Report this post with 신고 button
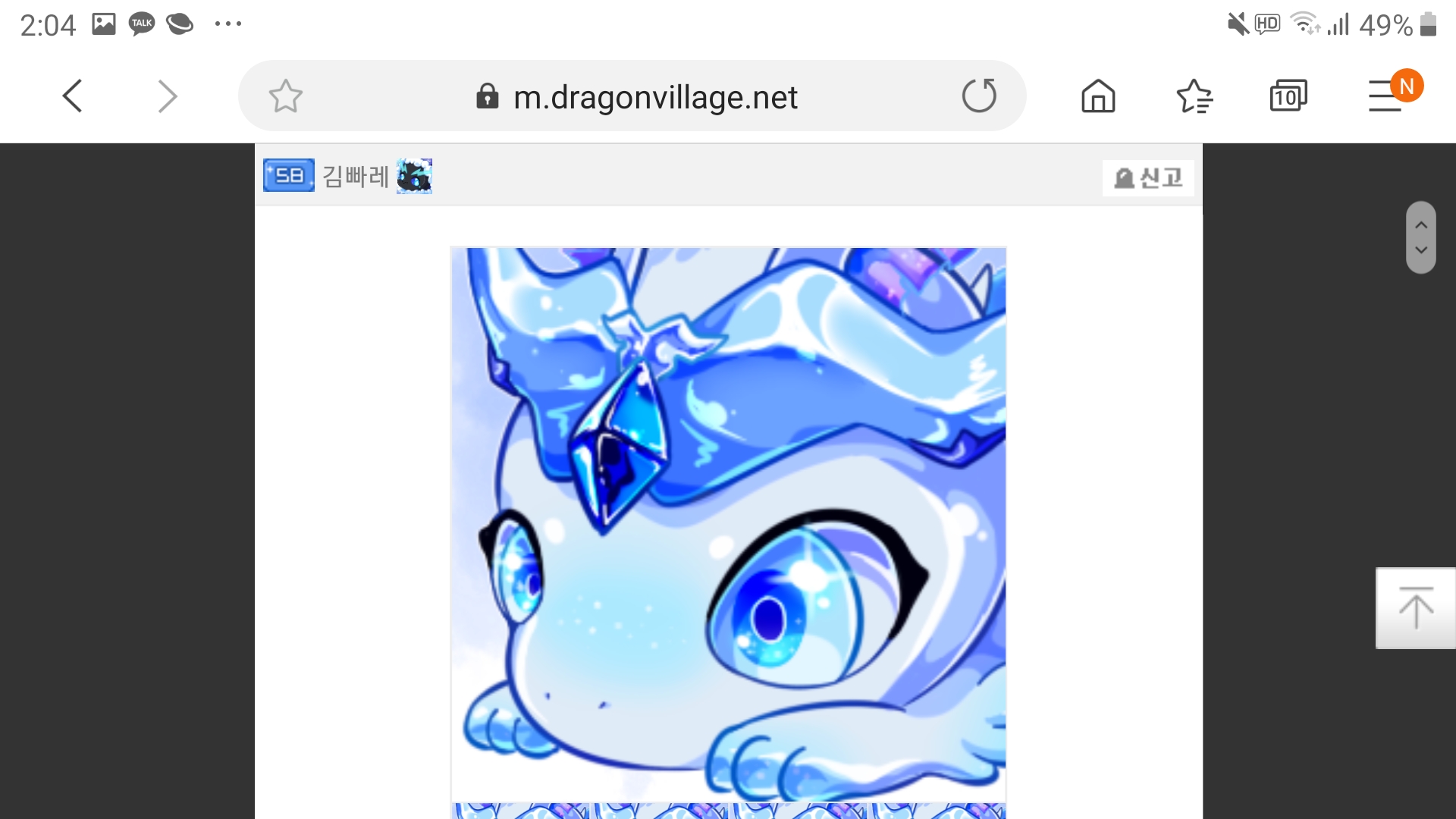 coord(1148,178)
